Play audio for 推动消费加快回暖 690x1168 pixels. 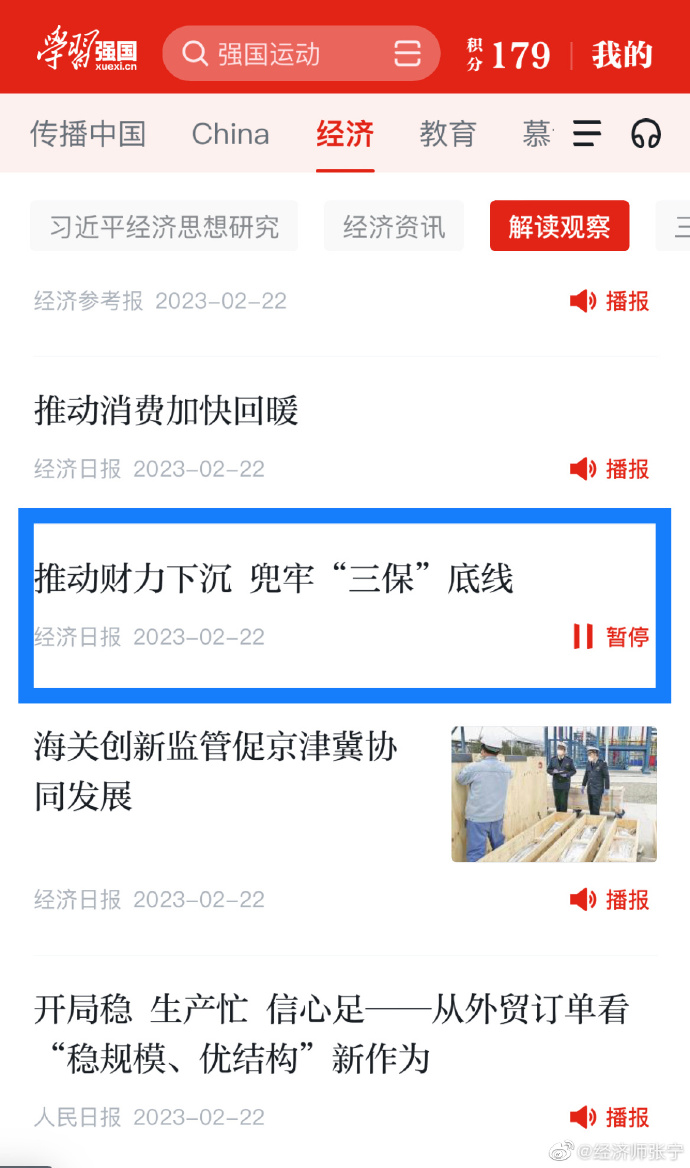tap(609, 469)
